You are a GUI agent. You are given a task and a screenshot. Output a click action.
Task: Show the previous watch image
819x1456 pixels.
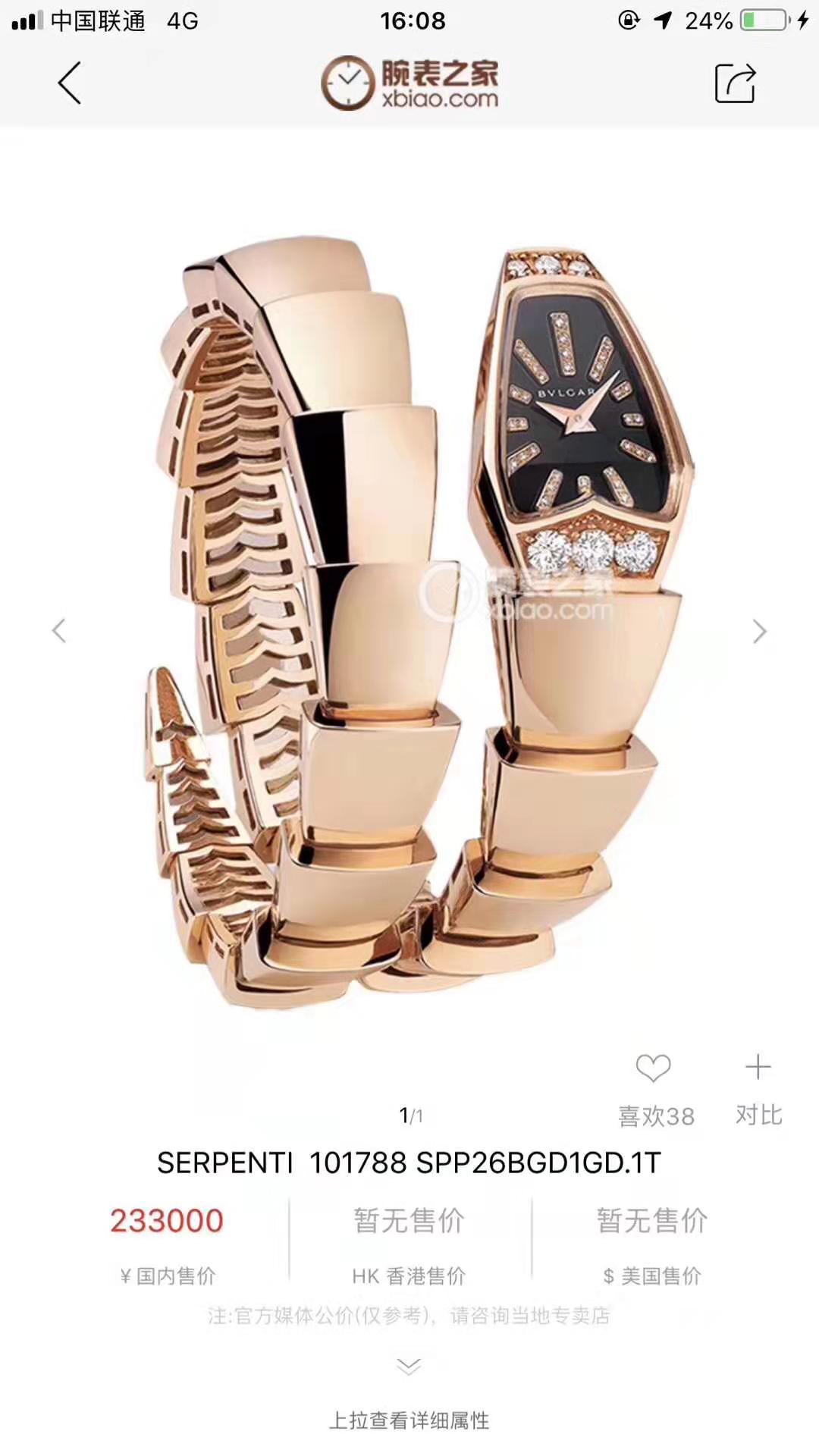click(x=59, y=630)
